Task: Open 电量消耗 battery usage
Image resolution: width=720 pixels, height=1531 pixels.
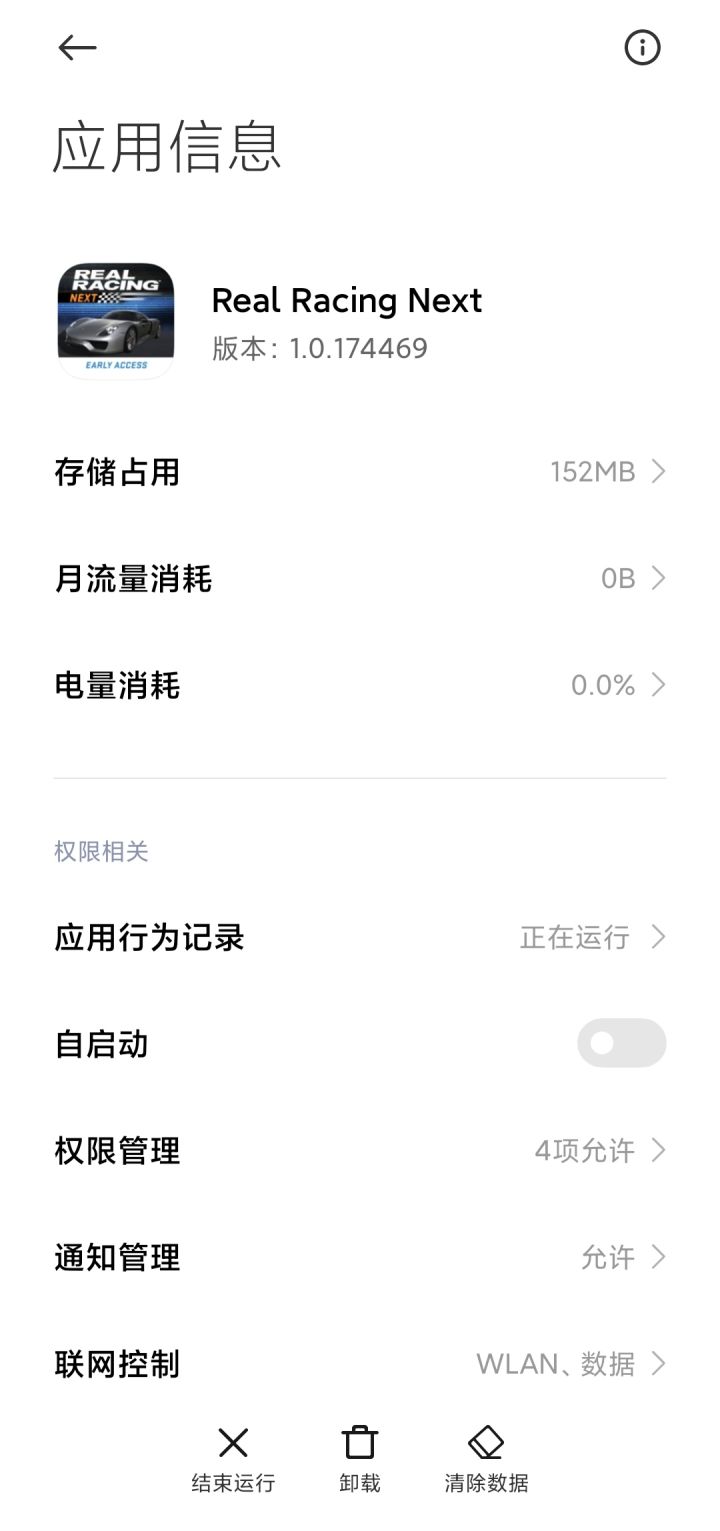Action: click(360, 686)
